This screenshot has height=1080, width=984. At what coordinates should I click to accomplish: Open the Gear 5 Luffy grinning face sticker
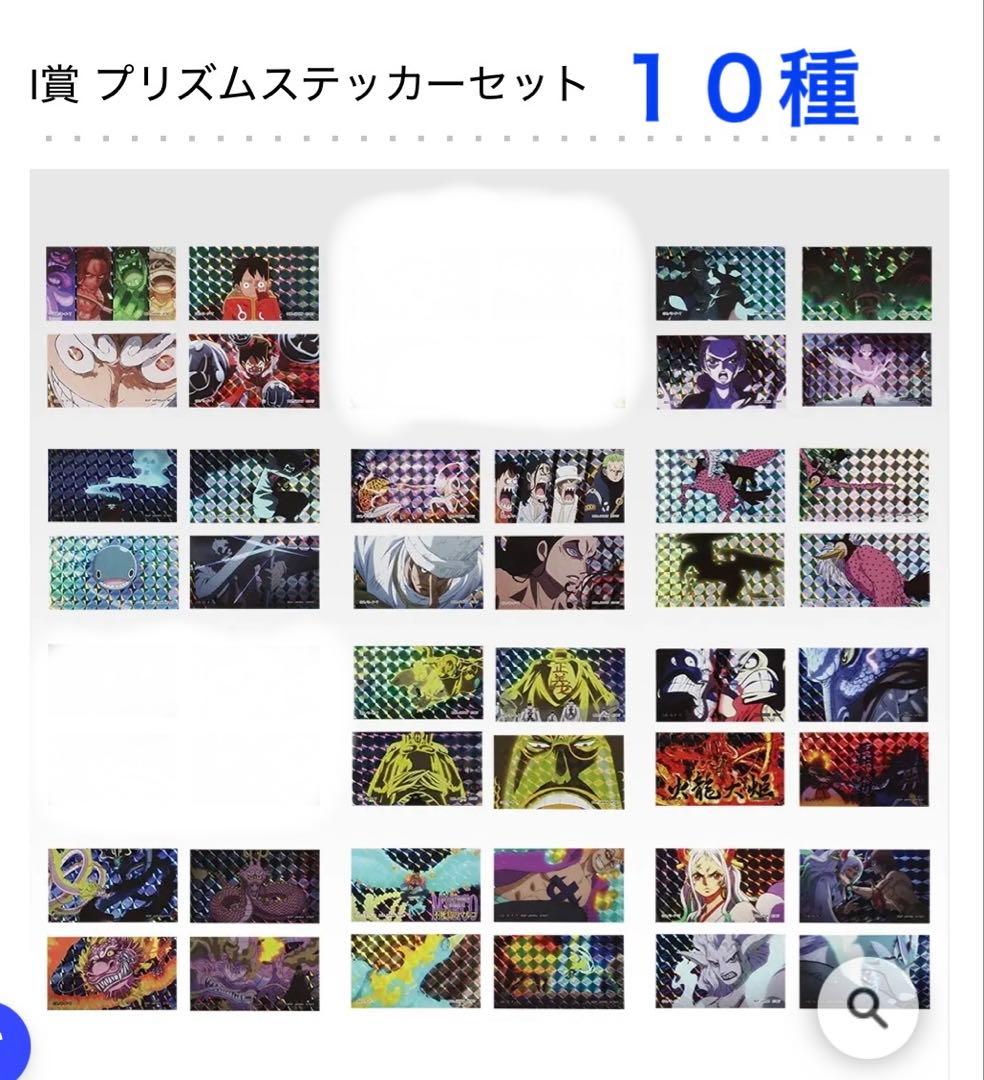click(110, 375)
